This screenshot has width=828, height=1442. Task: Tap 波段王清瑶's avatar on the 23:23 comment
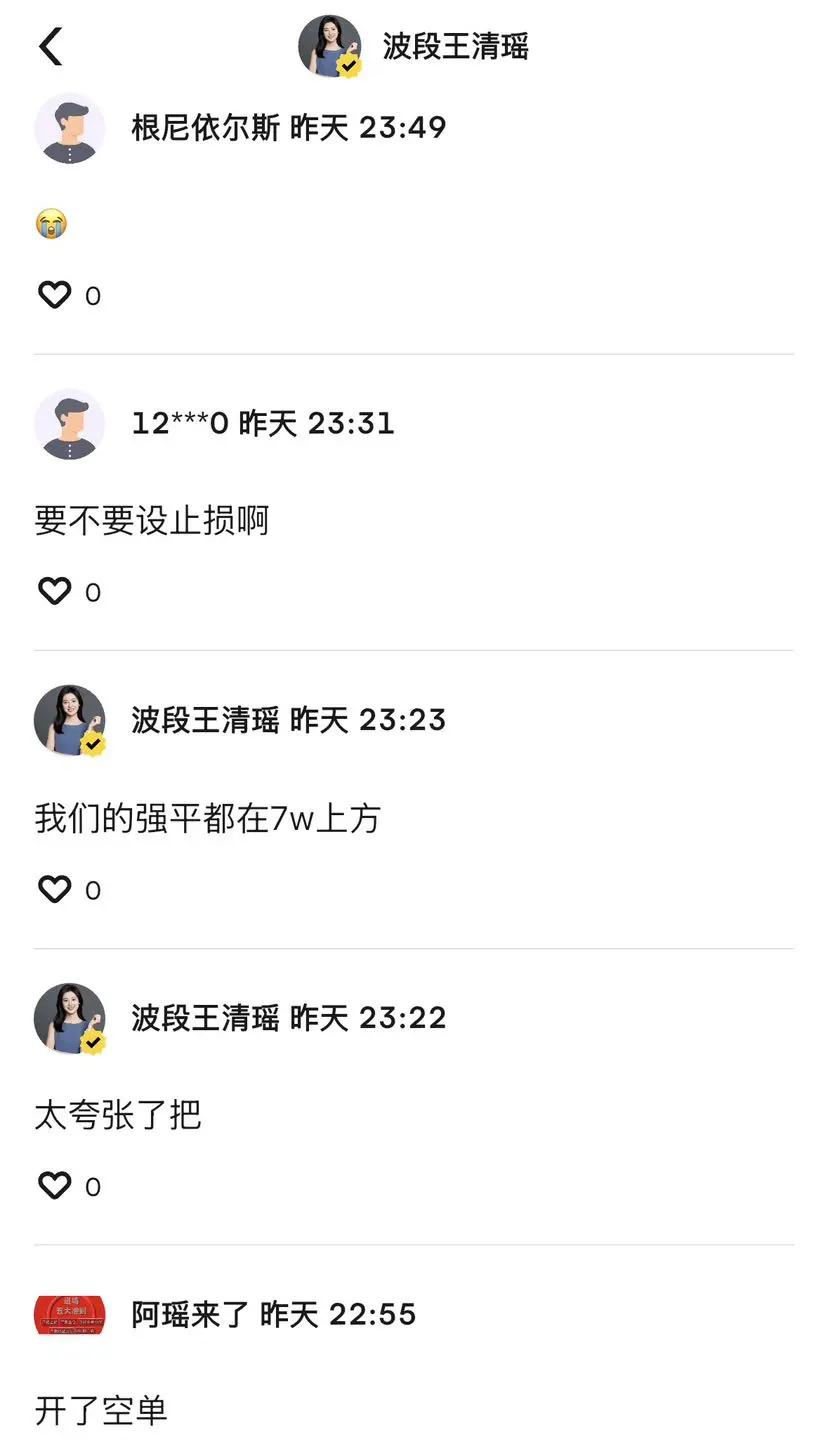(x=70, y=721)
